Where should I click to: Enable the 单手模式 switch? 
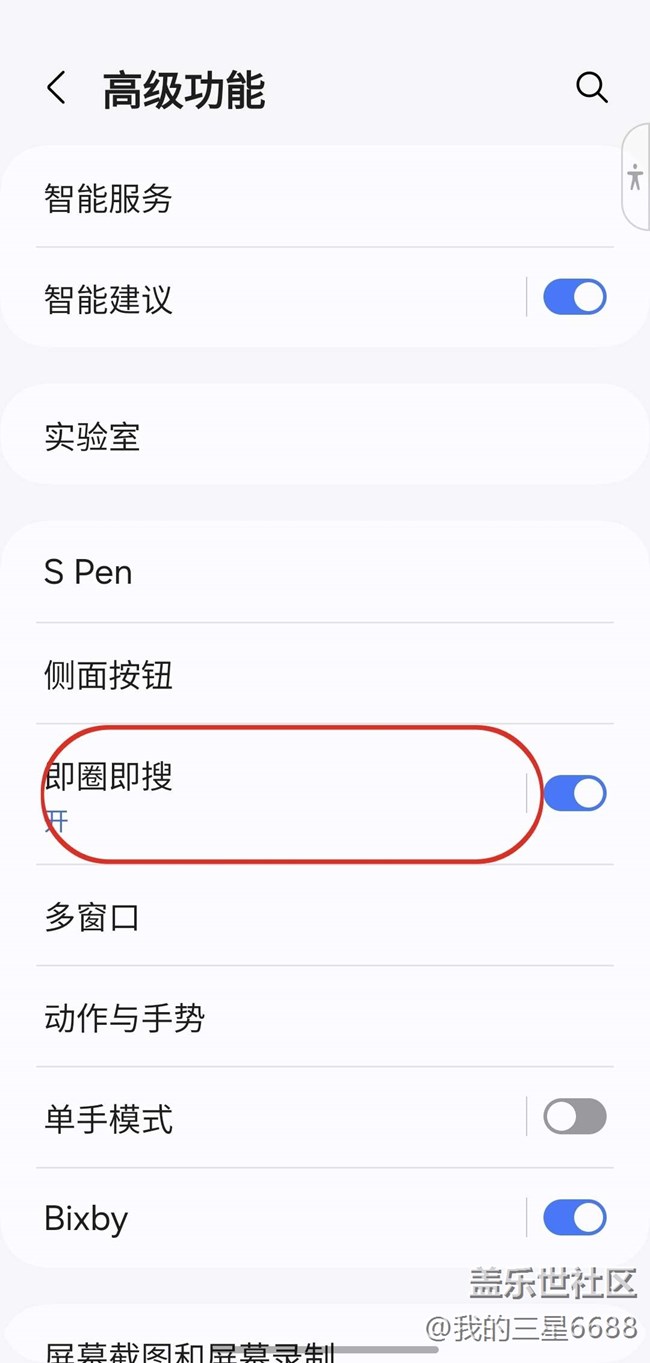click(574, 1116)
